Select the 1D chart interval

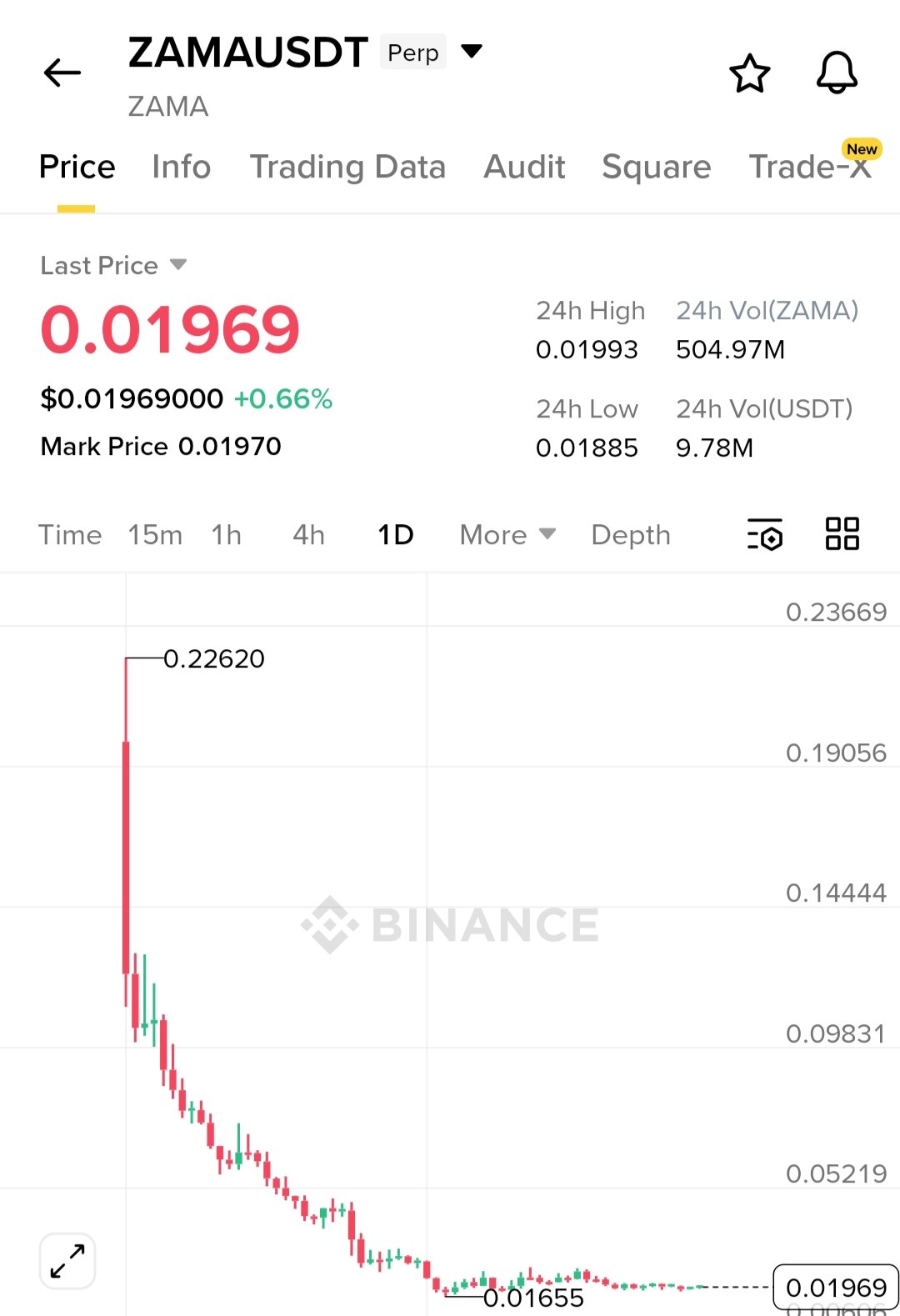396,535
